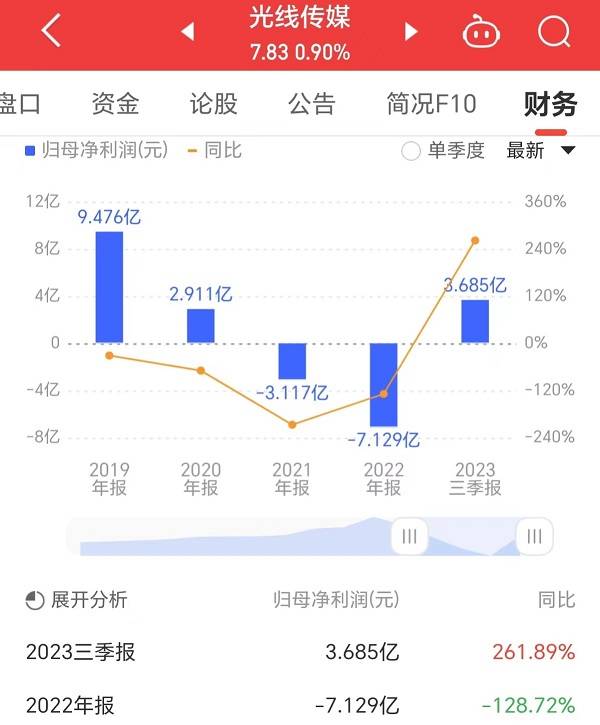
Task: Open the 公告 tab
Action: pyautogui.click(x=311, y=103)
